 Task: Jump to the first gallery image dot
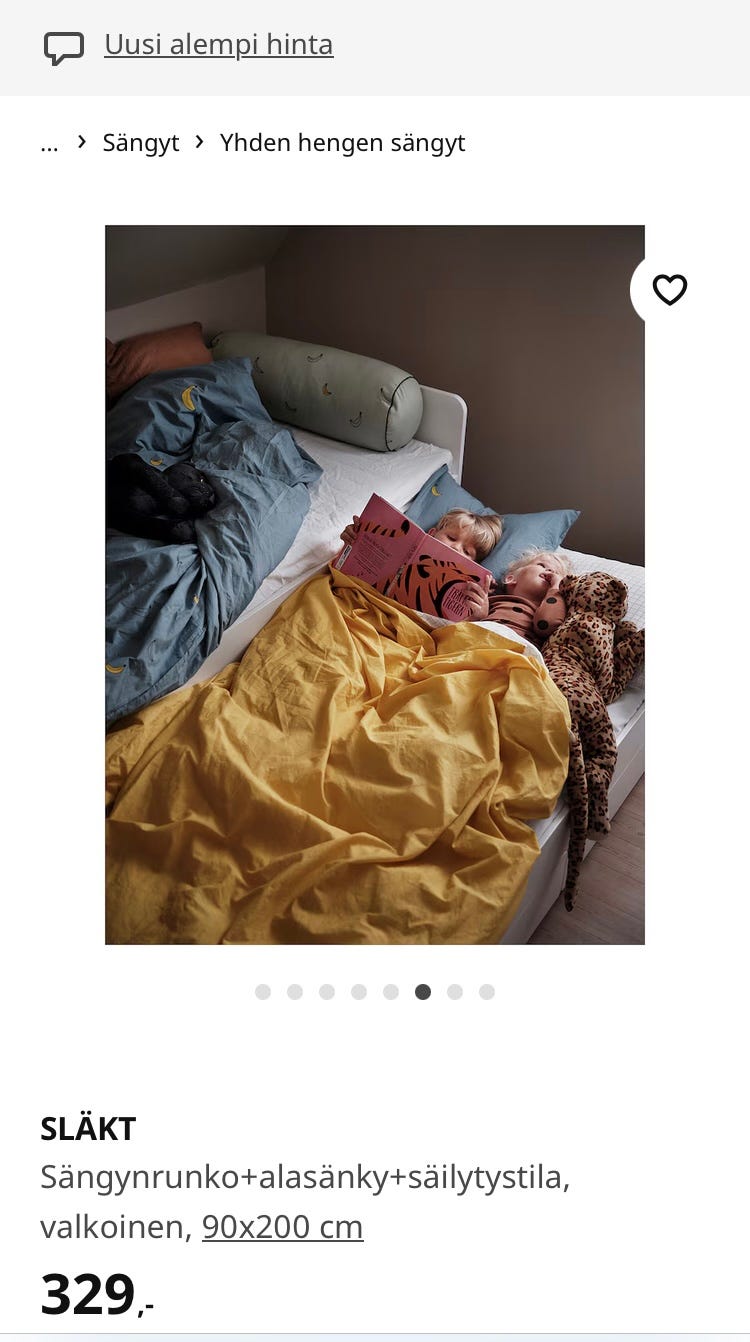pyautogui.click(x=263, y=992)
